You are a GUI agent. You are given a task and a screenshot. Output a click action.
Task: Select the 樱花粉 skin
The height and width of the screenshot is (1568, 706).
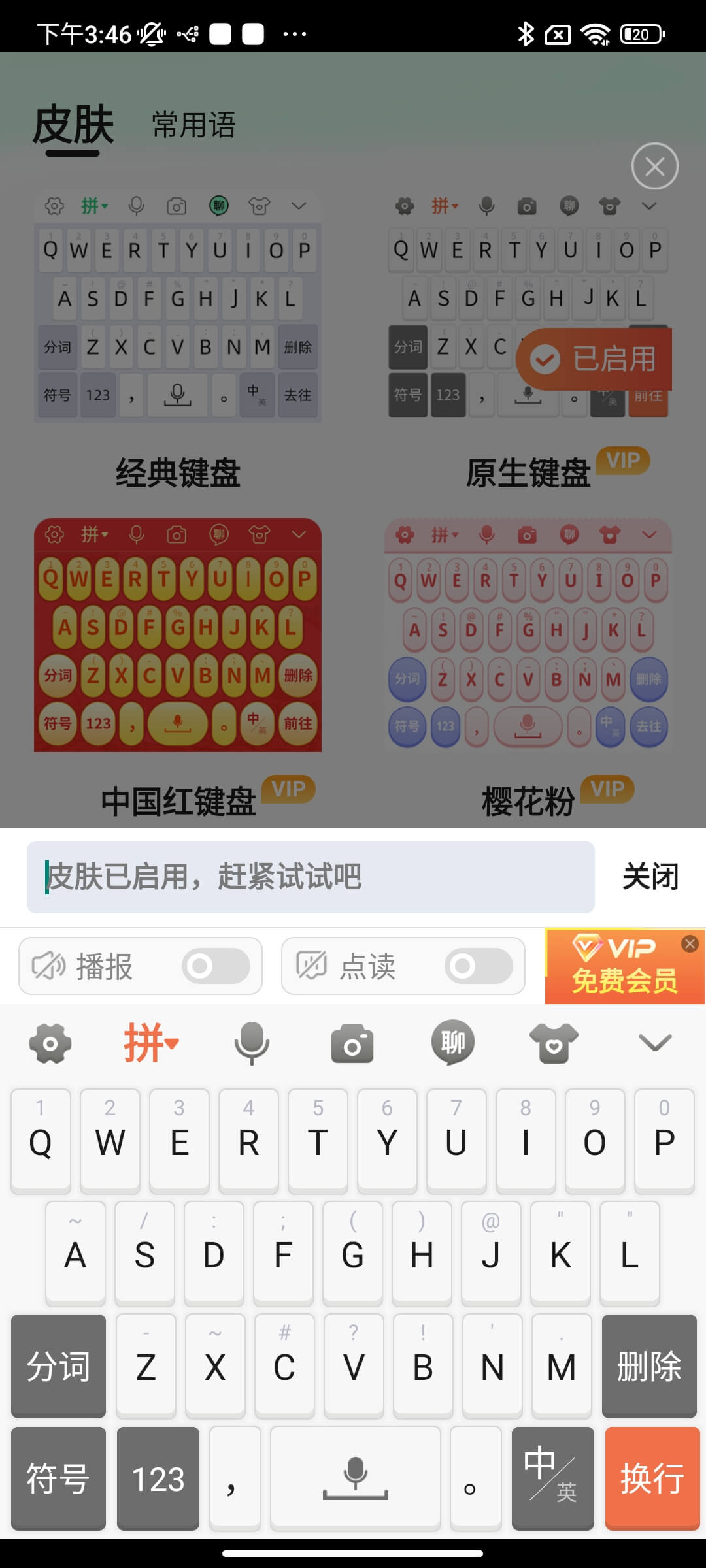click(528, 635)
